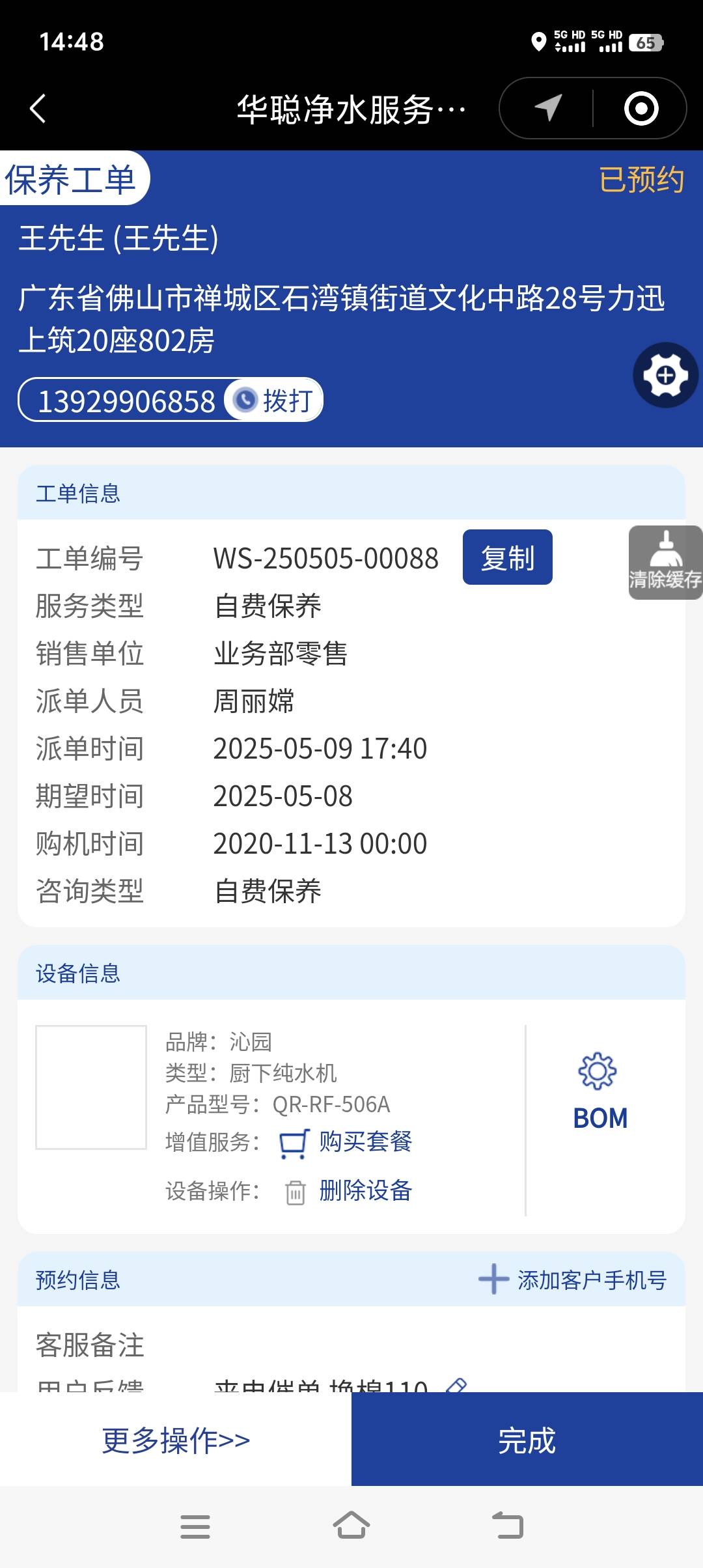Open the floating gear settings button
This screenshot has height=1568, width=703.
665,375
